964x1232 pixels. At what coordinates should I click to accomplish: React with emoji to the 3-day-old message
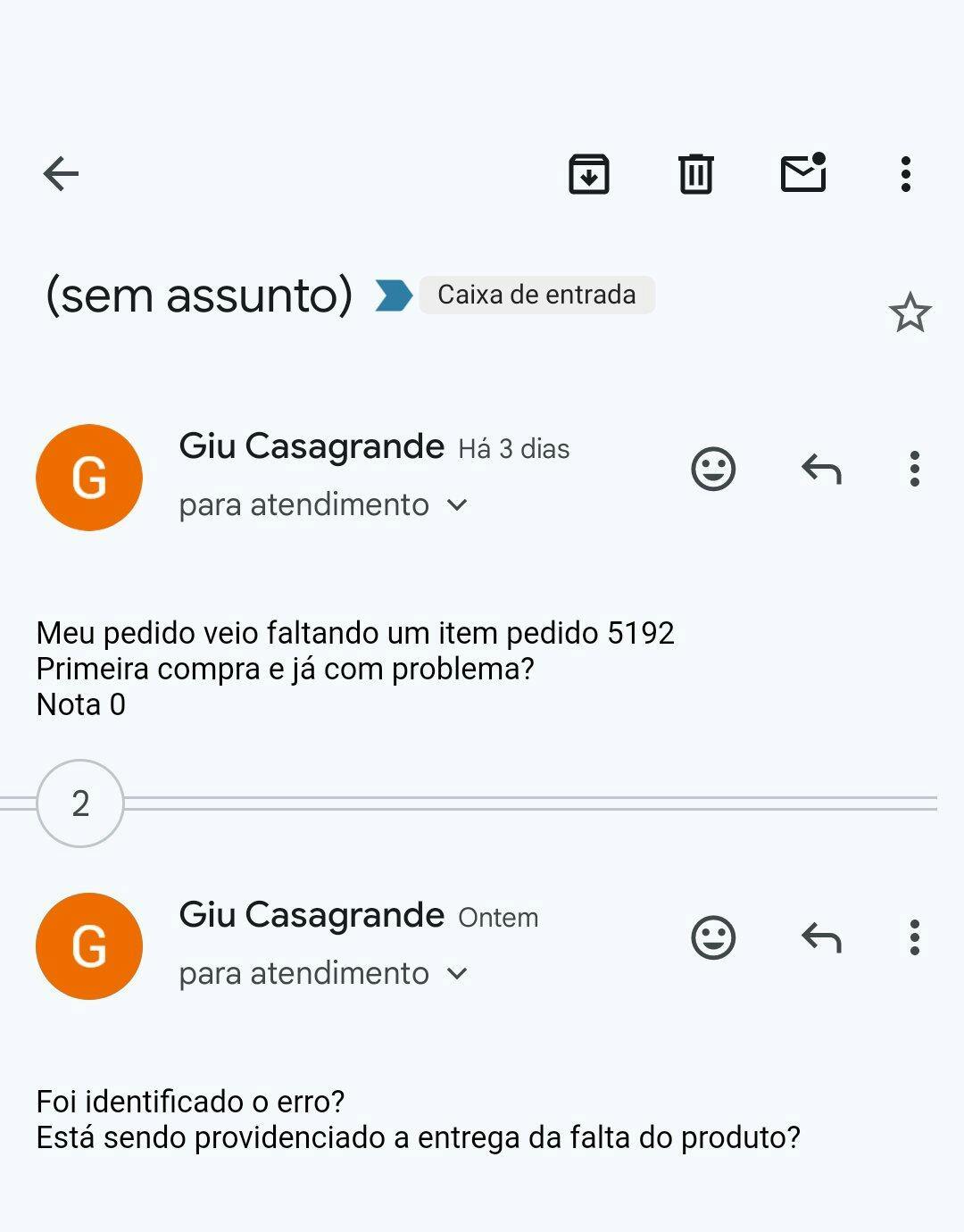[x=713, y=469]
